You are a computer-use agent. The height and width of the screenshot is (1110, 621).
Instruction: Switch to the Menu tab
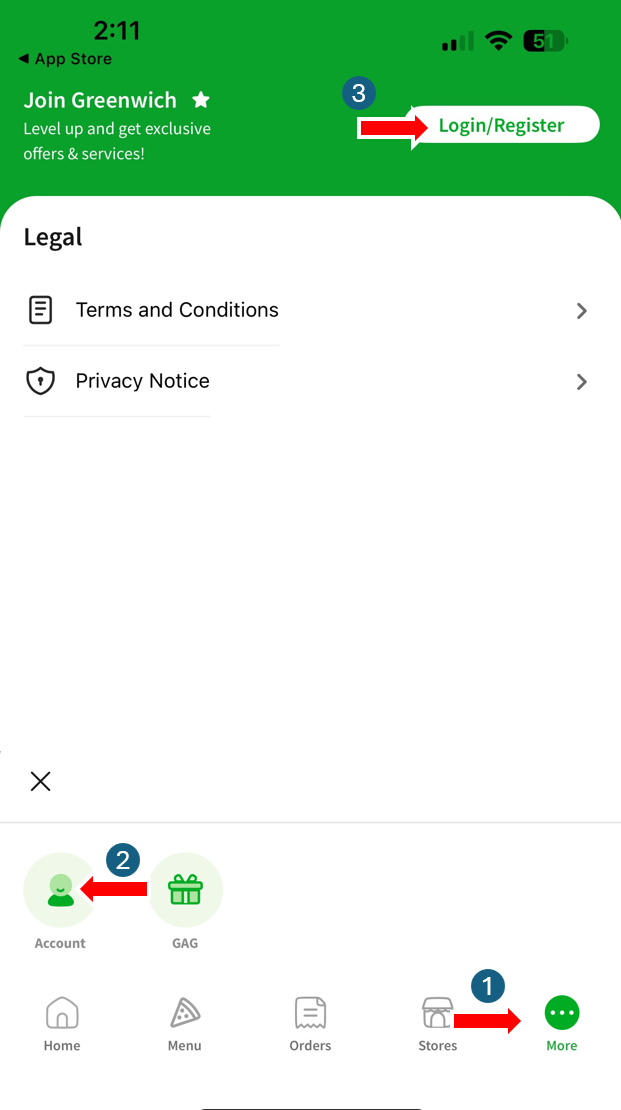pos(184,1023)
